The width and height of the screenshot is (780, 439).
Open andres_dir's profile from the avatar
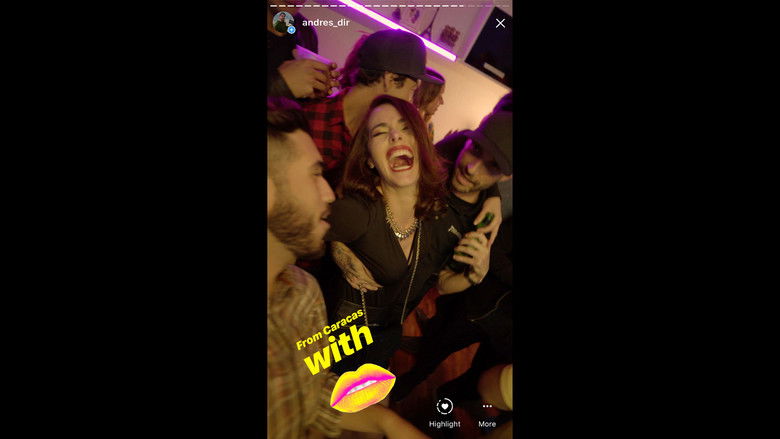point(283,22)
